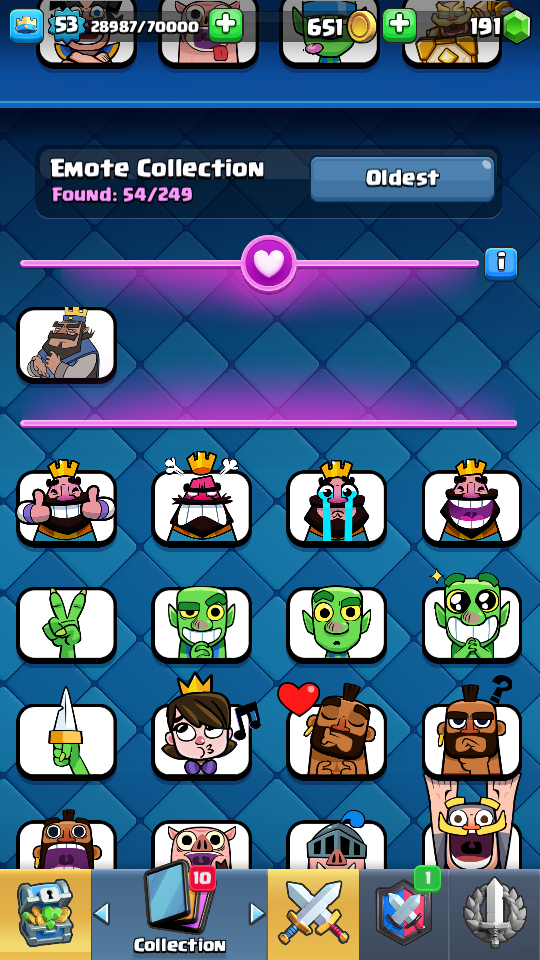Image resolution: width=540 pixels, height=960 pixels.
Task: Add experience with the green plus
Action: click(226, 26)
